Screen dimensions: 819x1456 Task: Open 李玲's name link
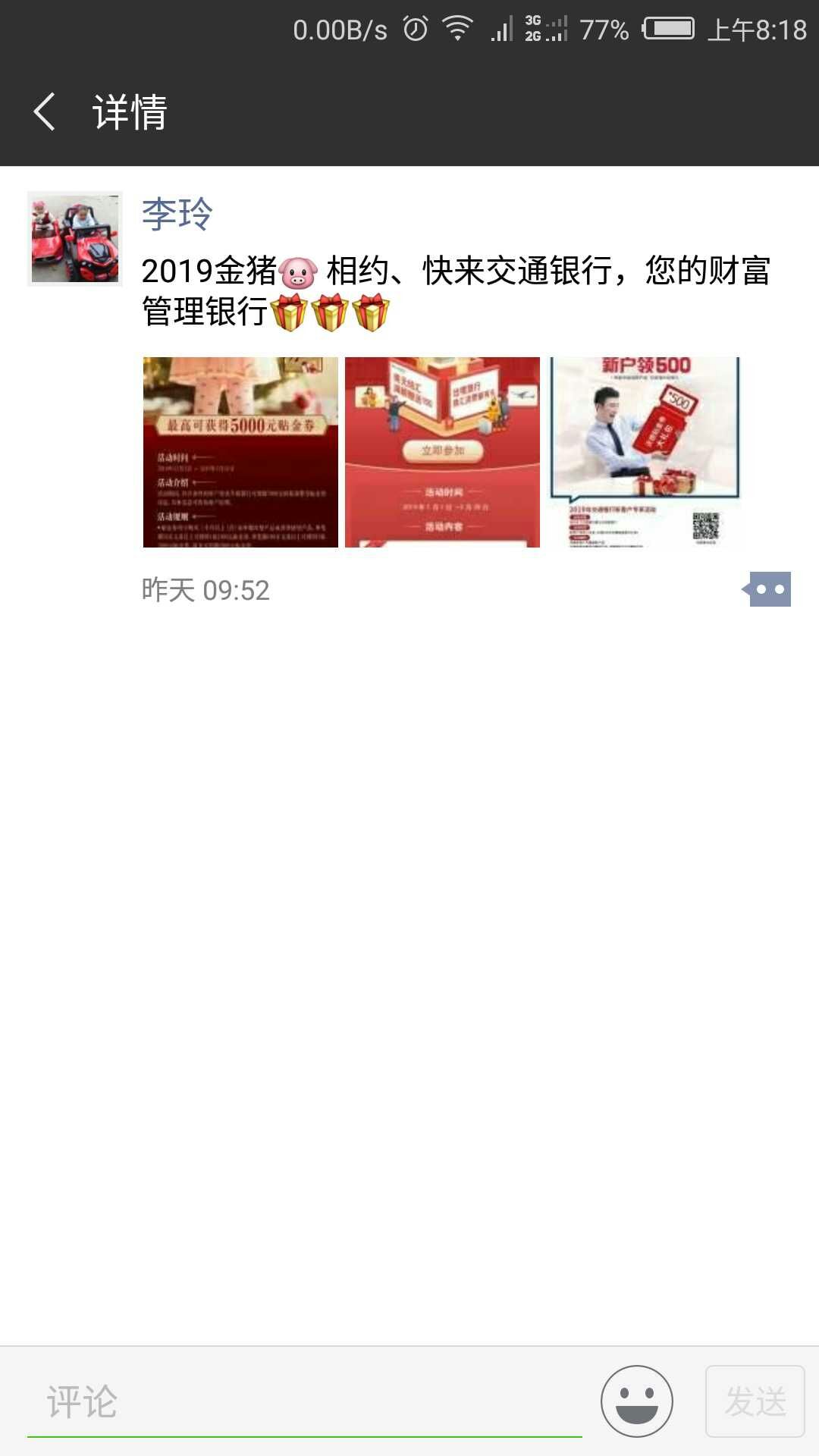[x=177, y=214]
